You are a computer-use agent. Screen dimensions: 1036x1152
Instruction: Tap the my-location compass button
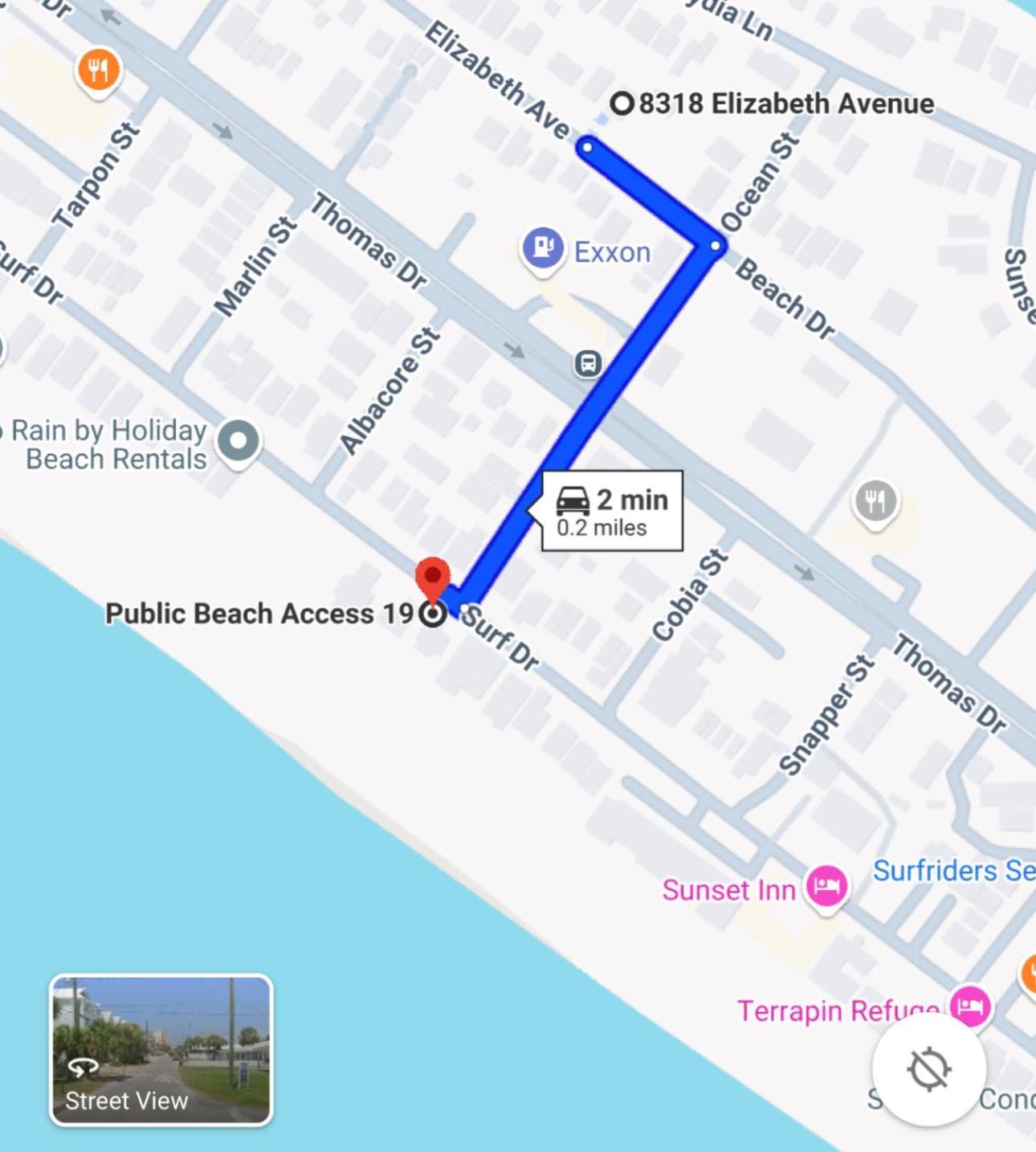(928, 1069)
